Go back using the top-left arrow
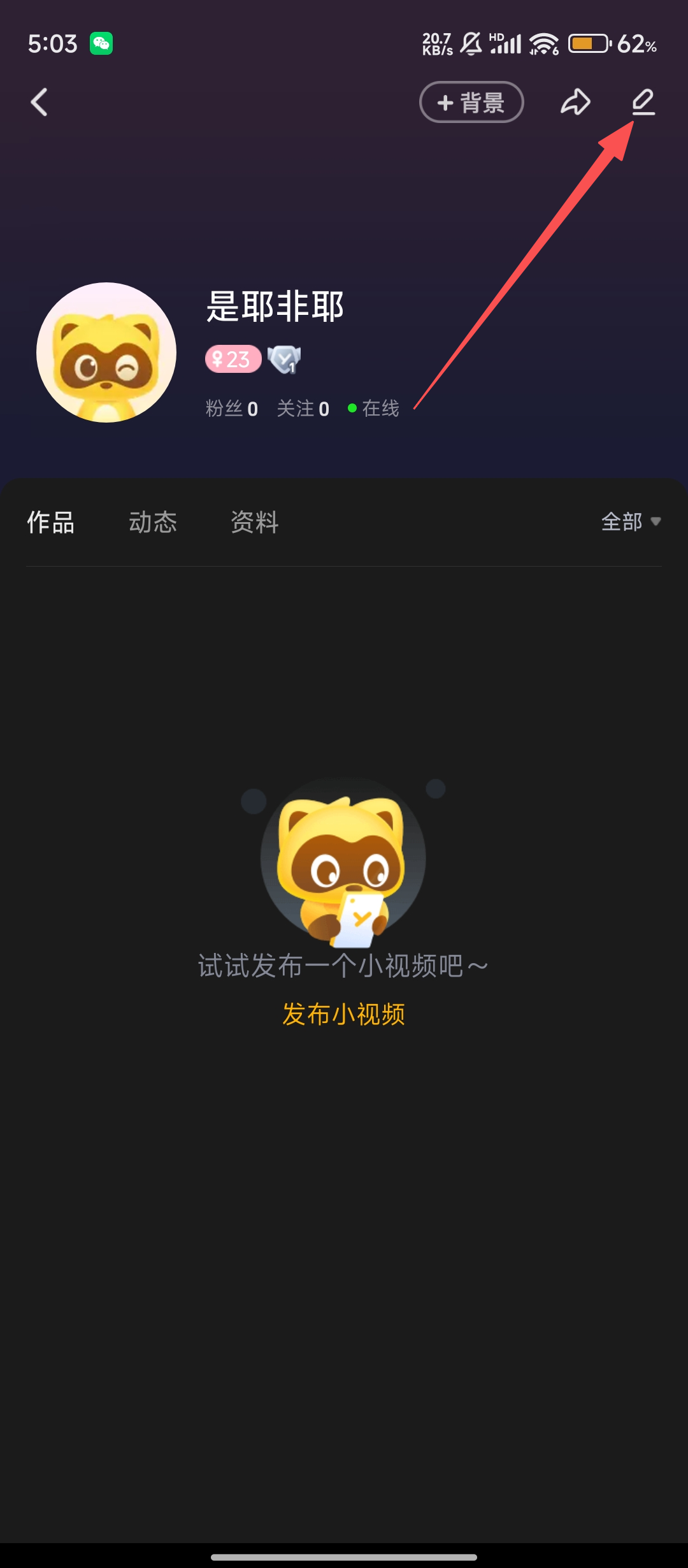The height and width of the screenshot is (1568, 688). coord(39,102)
